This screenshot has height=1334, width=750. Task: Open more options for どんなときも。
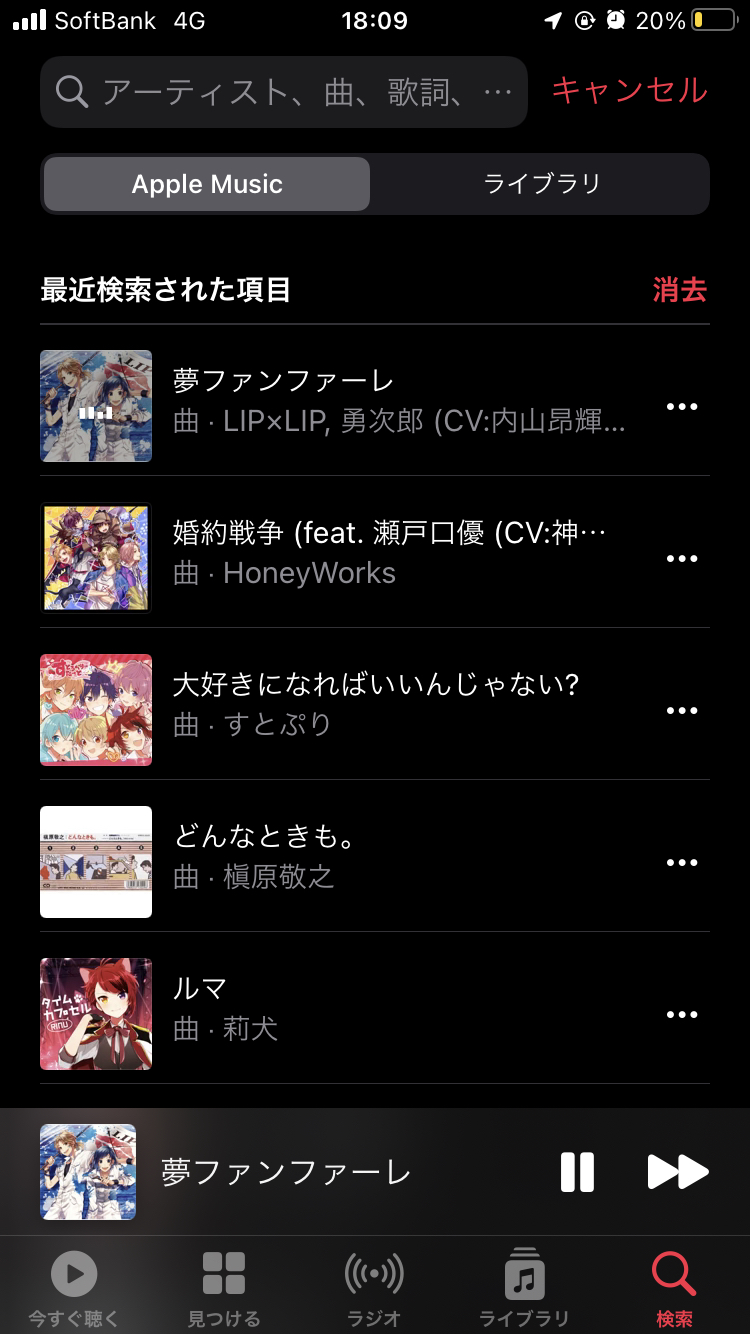click(x=681, y=862)
